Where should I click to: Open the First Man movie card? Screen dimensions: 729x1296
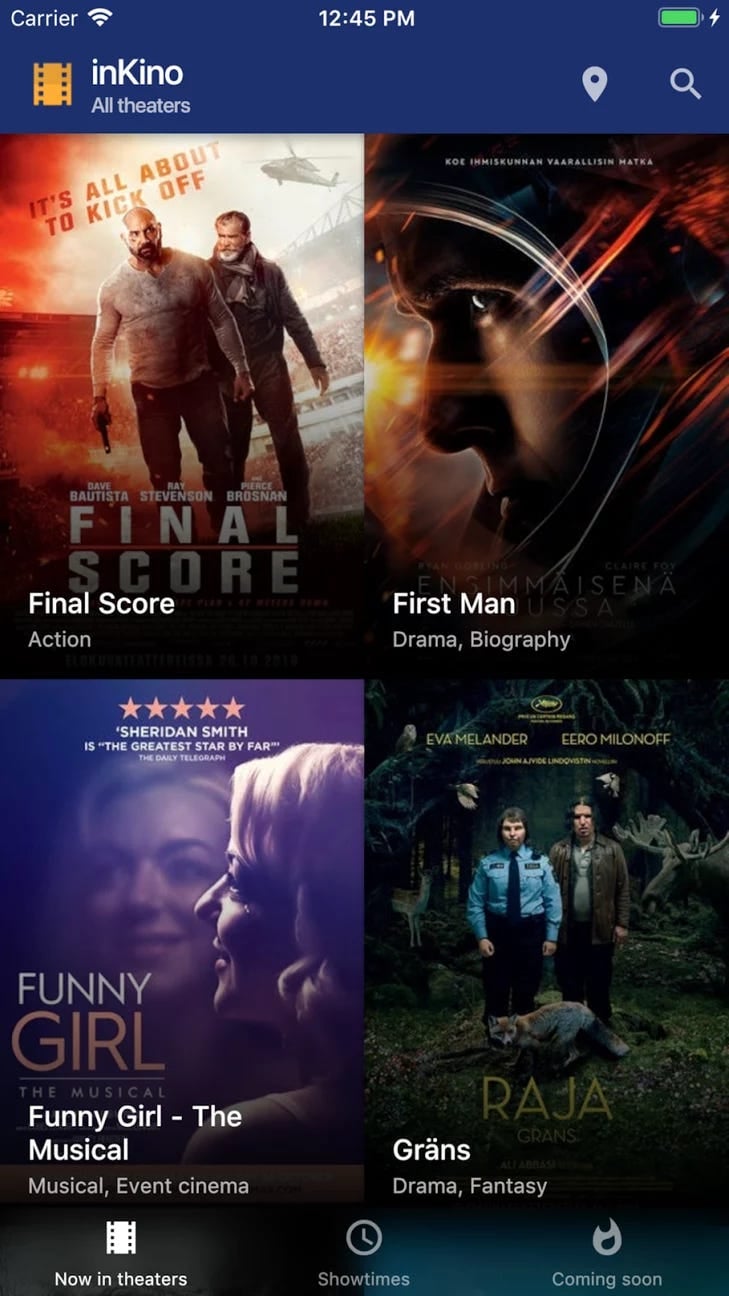point(547,405)
